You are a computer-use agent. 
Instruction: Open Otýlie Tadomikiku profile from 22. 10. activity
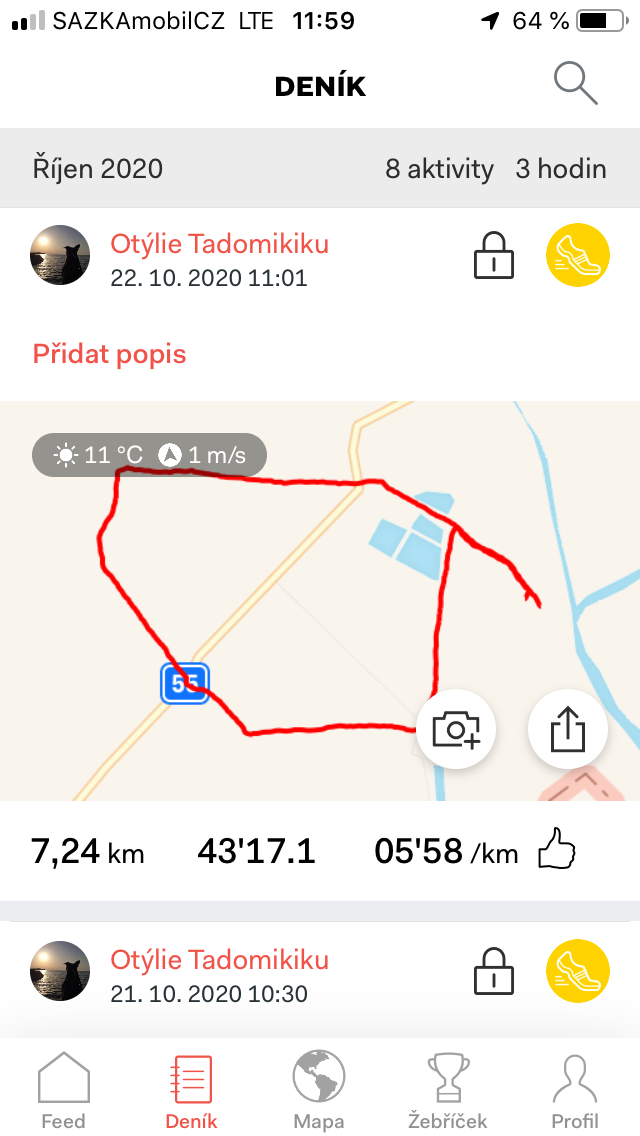[x=219, y=244]
